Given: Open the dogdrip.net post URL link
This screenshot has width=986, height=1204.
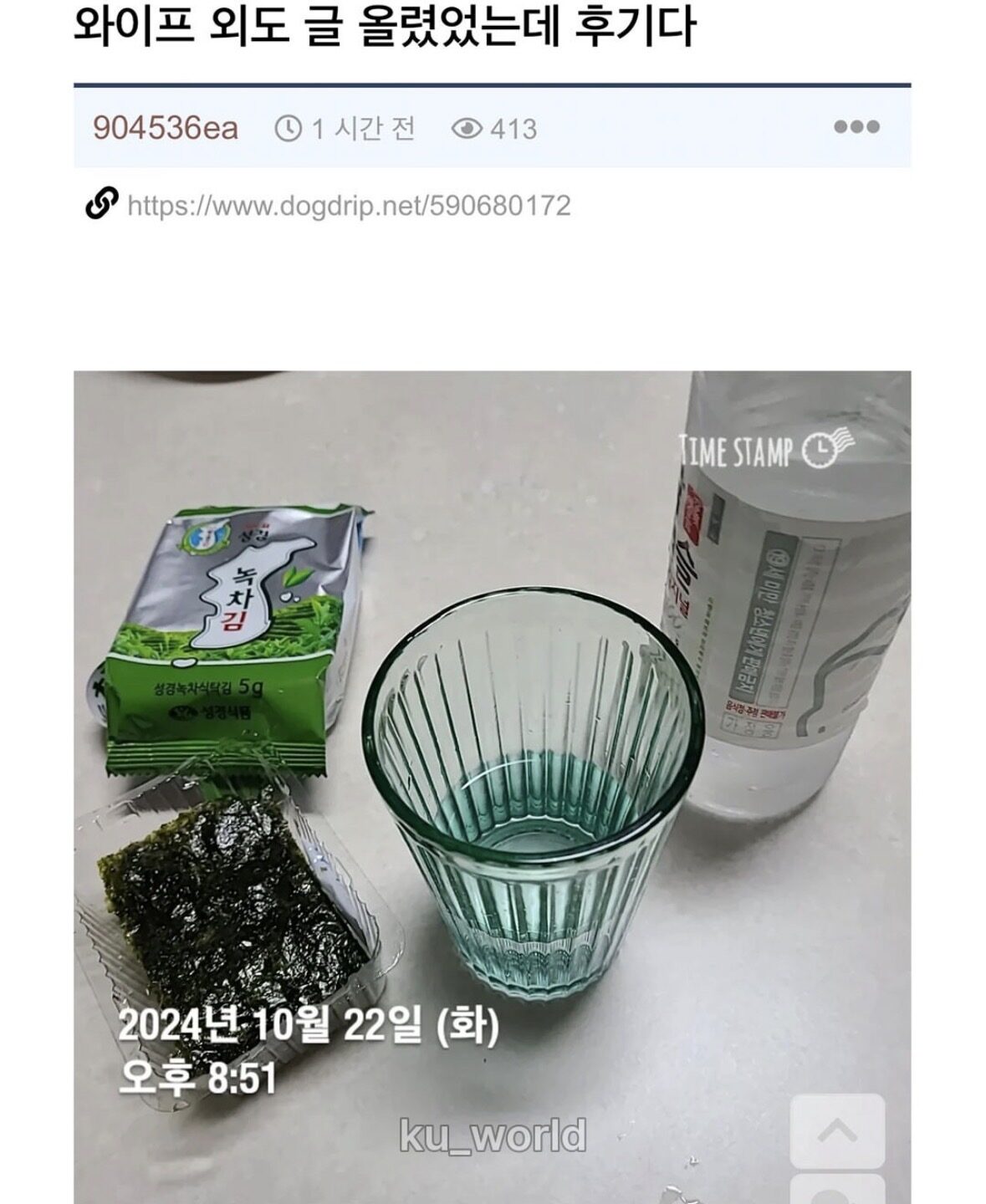Looking at the screenshot, I should pyautogui.click(x=349, y=206).
